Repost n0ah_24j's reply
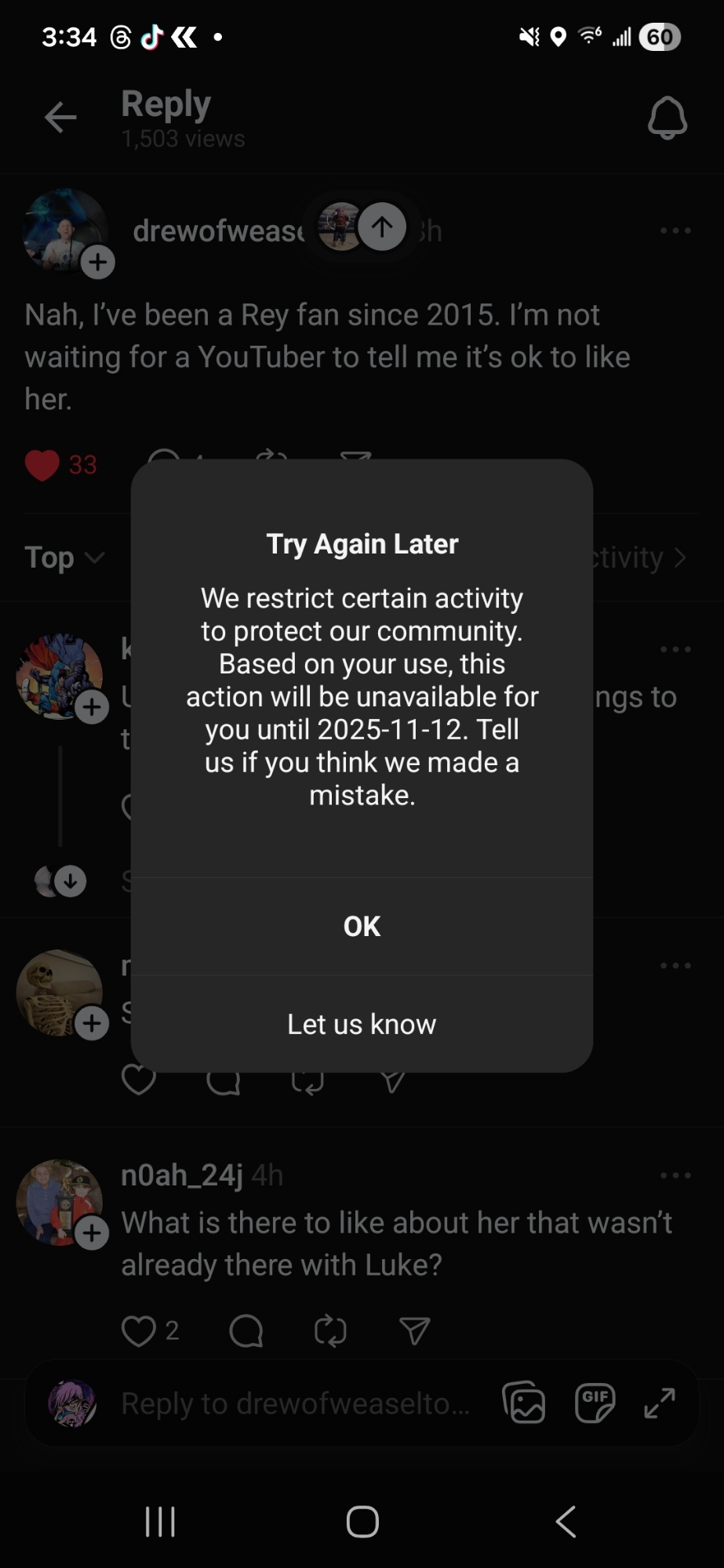The height and width of the screenshot is (1568, 724). pyautogui.click(x=330, y=1330)
